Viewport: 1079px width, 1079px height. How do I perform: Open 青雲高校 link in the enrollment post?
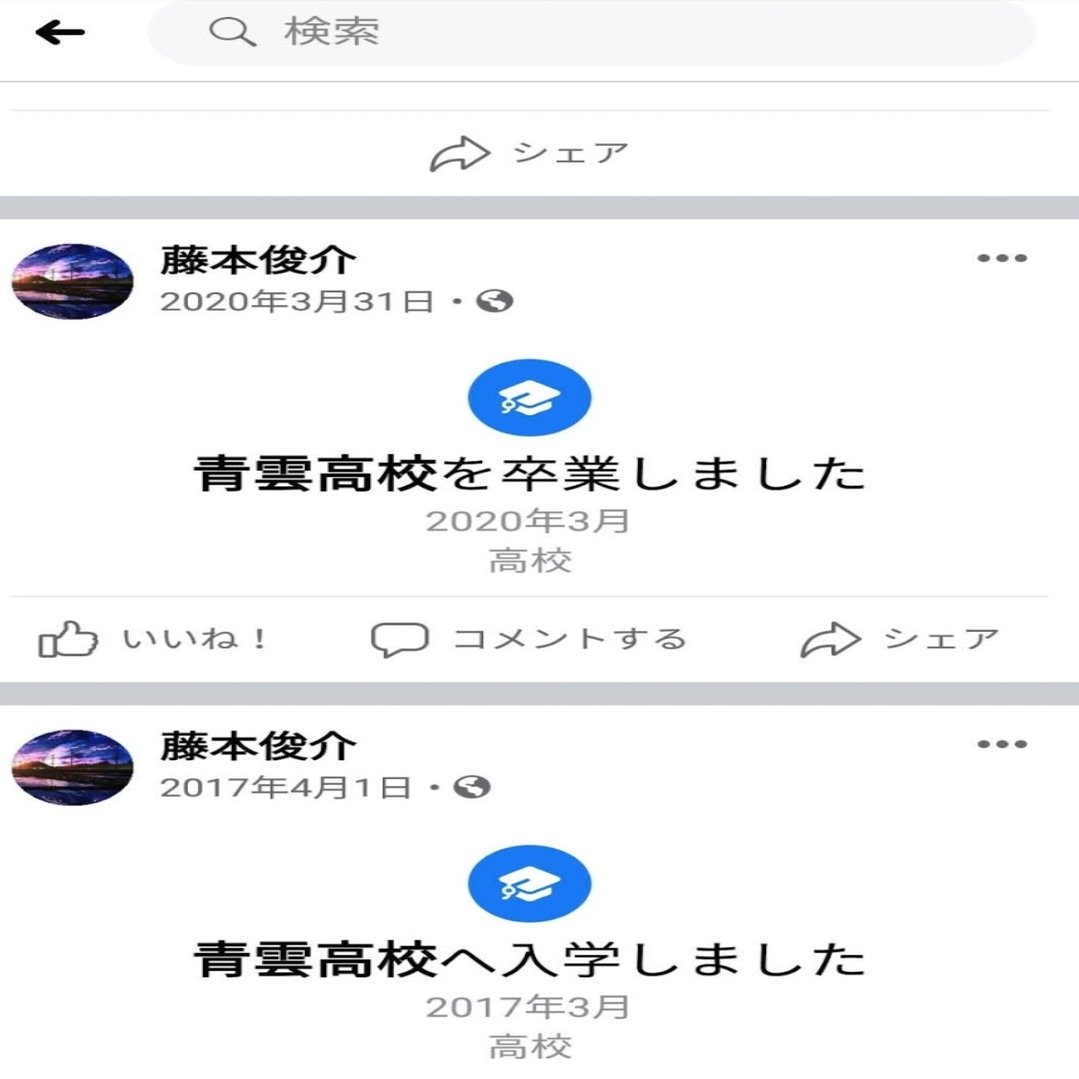pyautogui.click(x=316, y=960)
